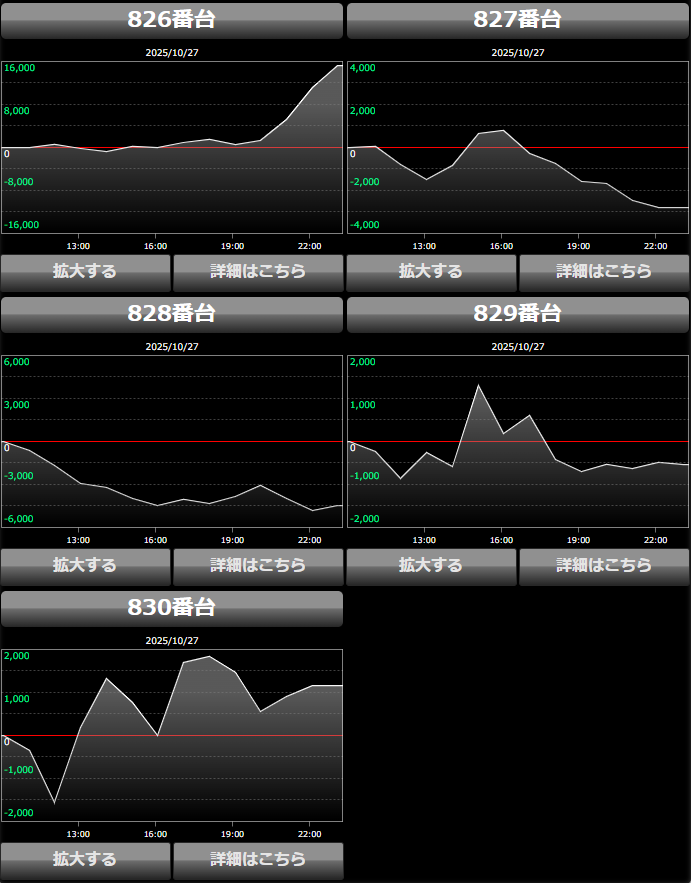Screen dimensions: 691x883
Task: Show details of machine 829番台
Action: 604,565
